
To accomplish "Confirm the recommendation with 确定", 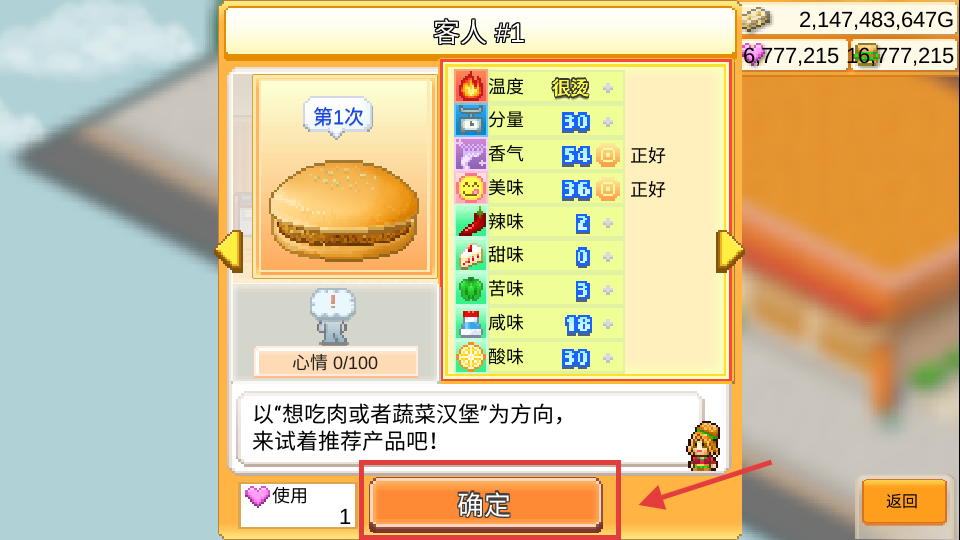I will coord(485,504).
